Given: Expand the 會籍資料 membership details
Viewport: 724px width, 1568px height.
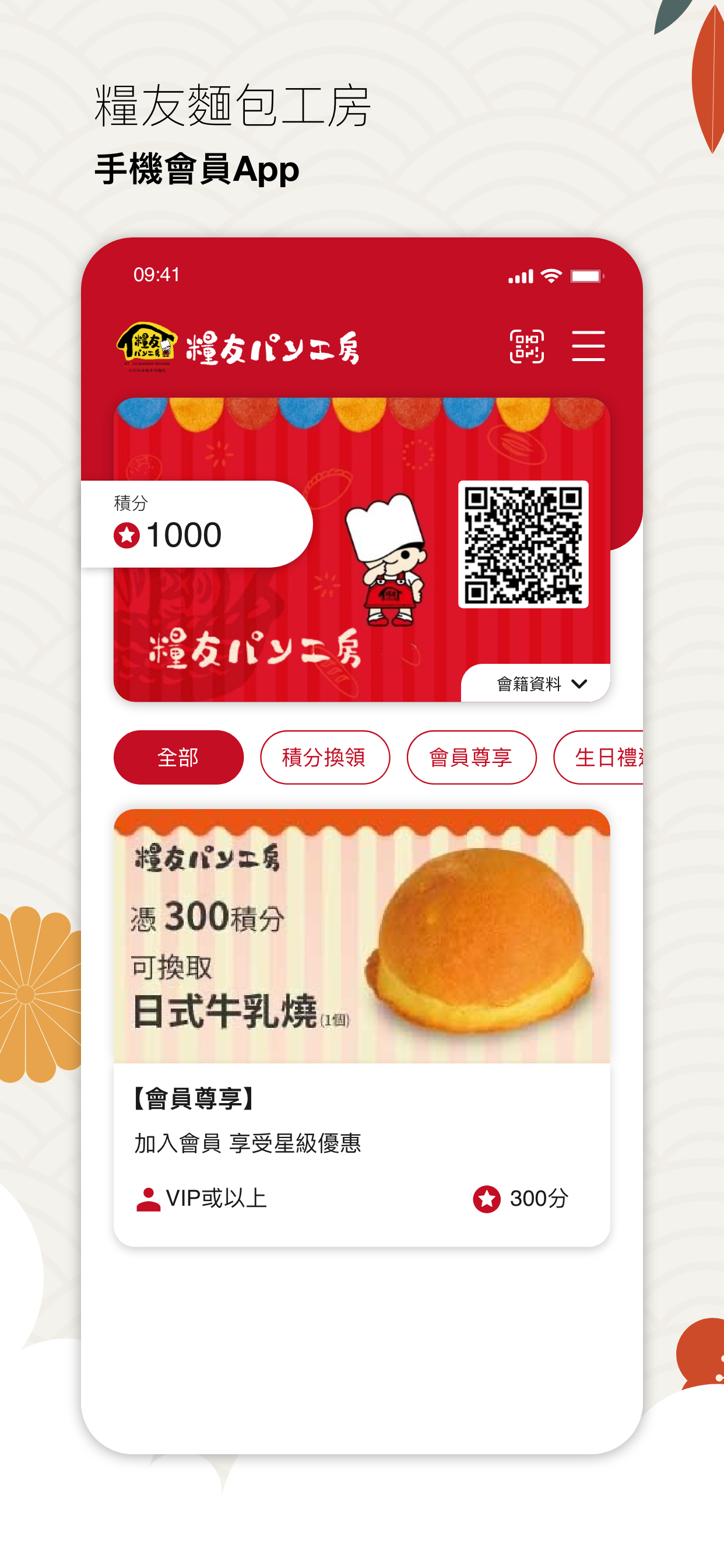Looking at the screenshot, I should [x=530, y=684].
